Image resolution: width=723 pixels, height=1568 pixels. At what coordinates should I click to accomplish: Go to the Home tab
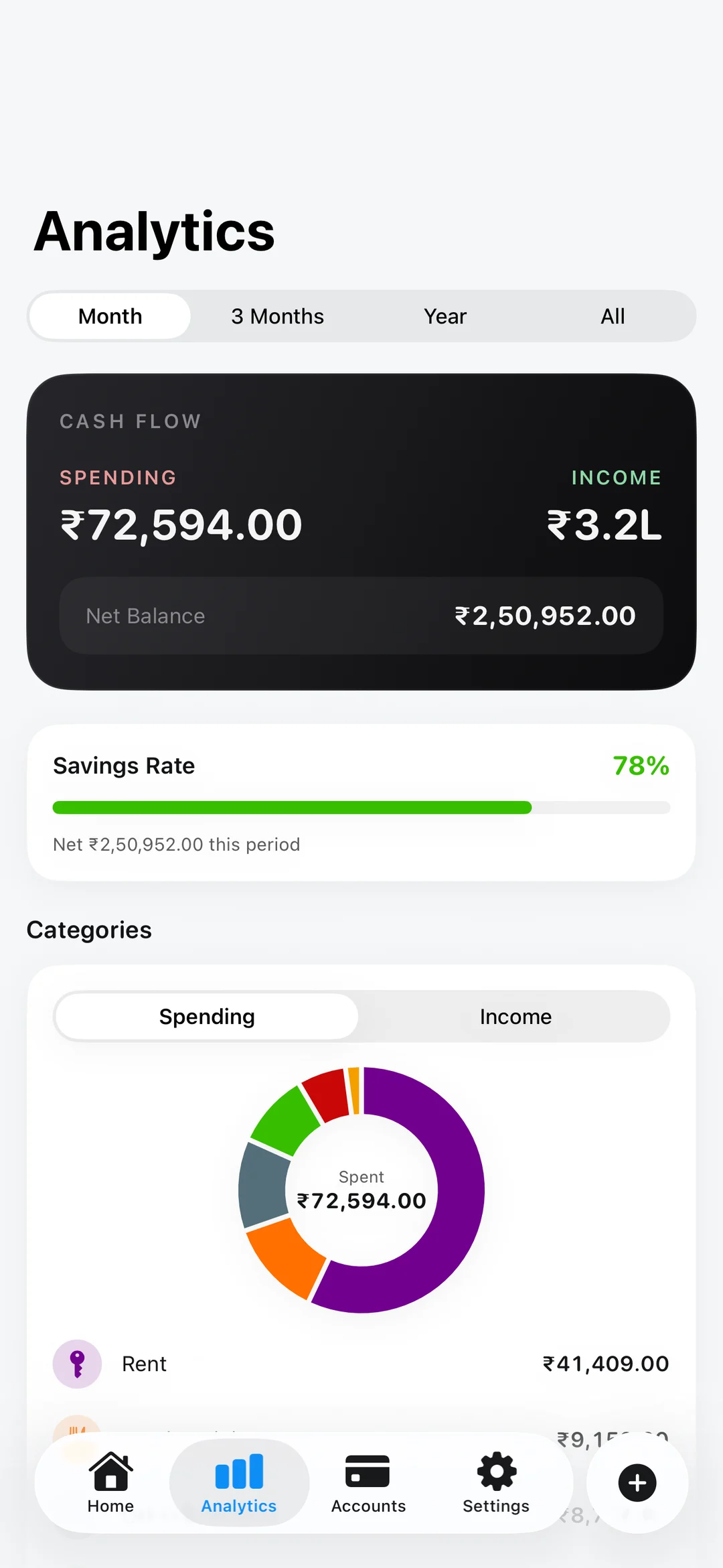click(111, 1482)
